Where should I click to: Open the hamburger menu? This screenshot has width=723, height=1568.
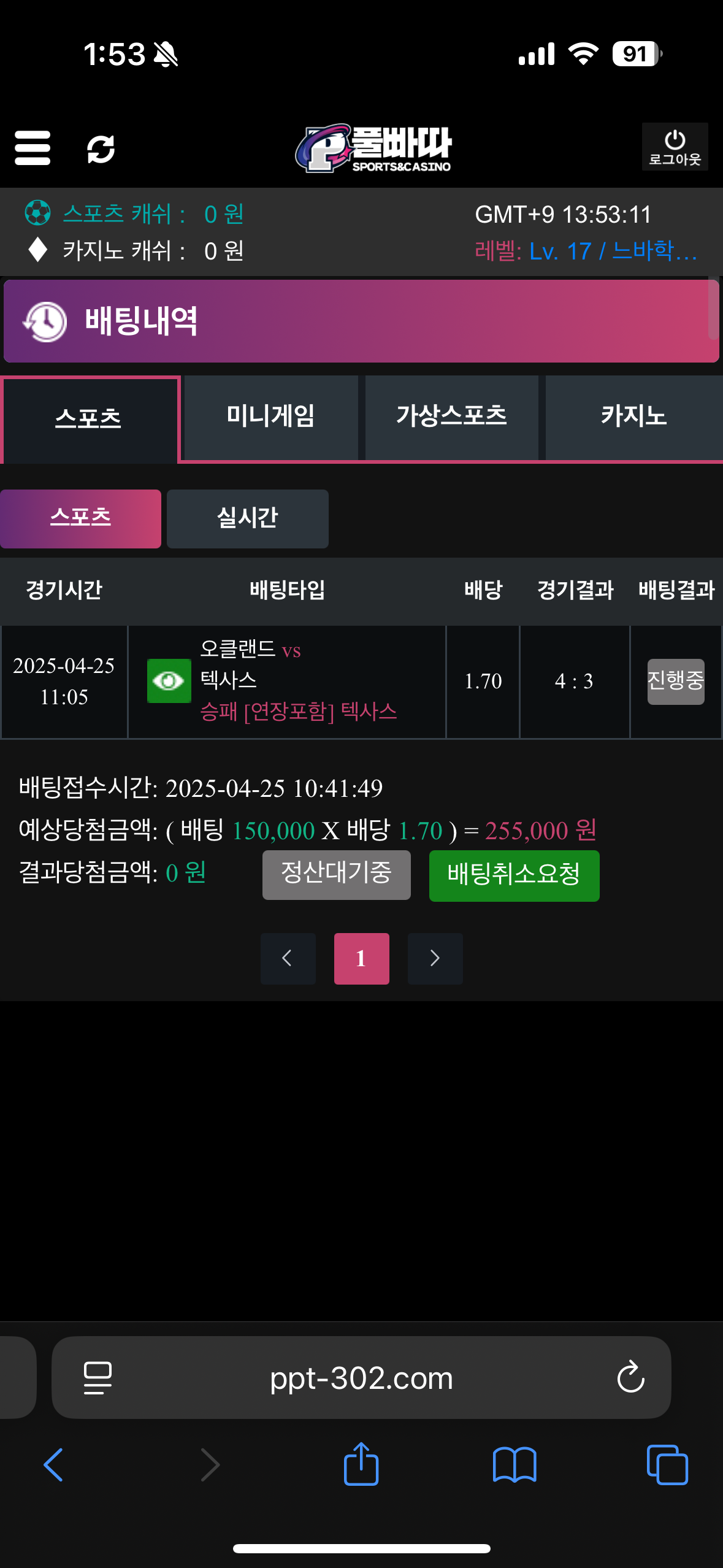point(33,148)
